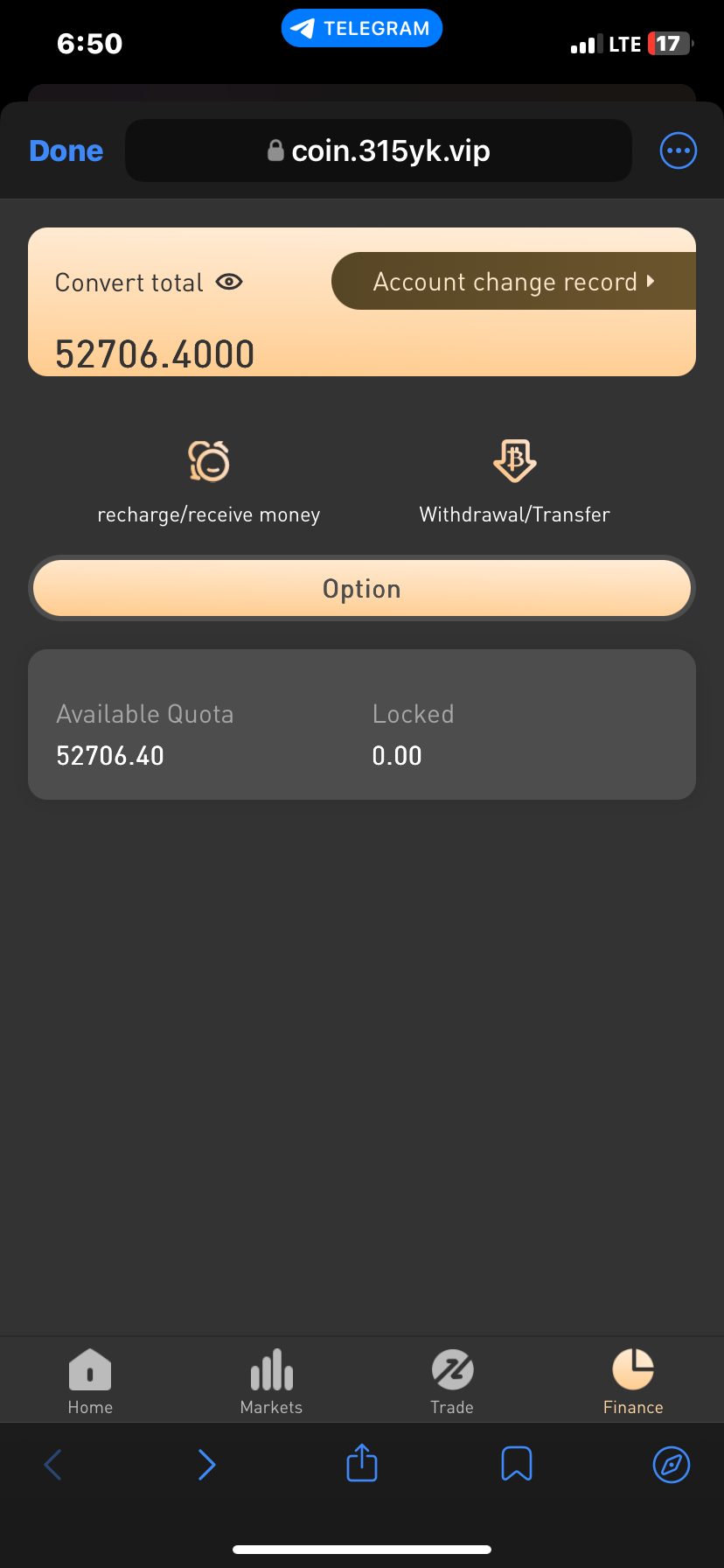Go back to the previous page
Screen dimensions: 724x1568
[x=53, y=1464]
